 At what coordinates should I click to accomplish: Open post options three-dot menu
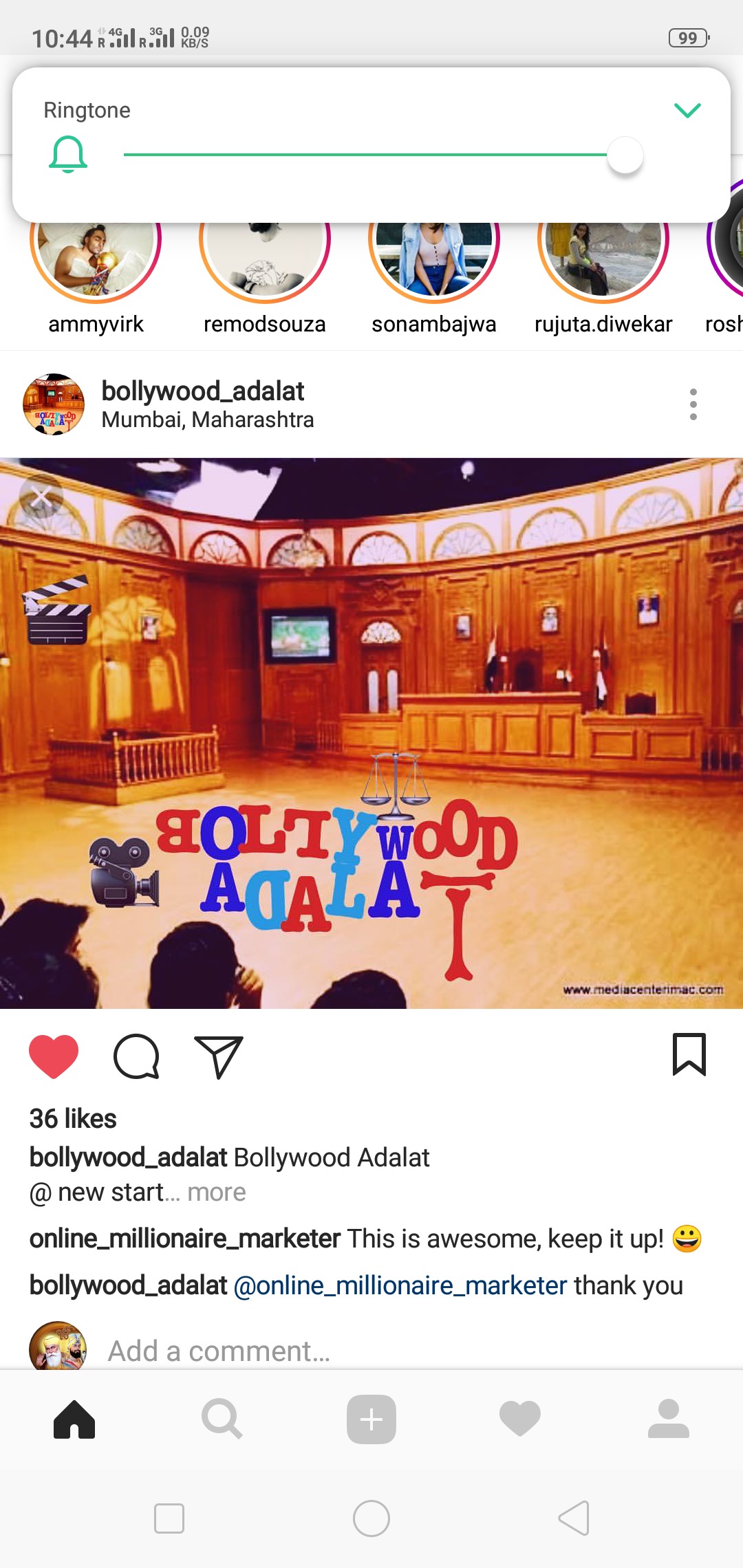click(x=693, y=404)
